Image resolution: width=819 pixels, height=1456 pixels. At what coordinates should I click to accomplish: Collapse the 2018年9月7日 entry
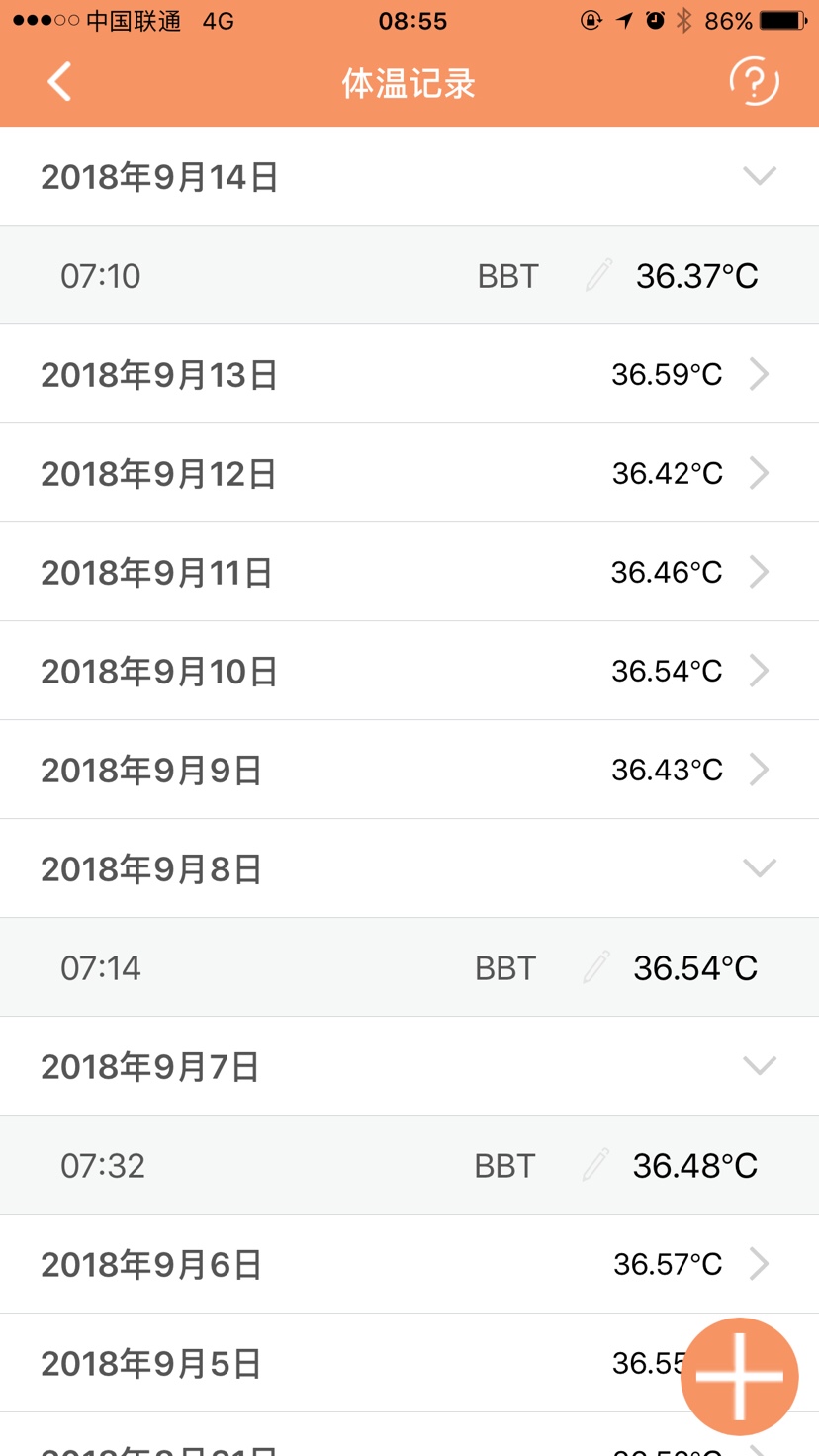click(759, 1066)
